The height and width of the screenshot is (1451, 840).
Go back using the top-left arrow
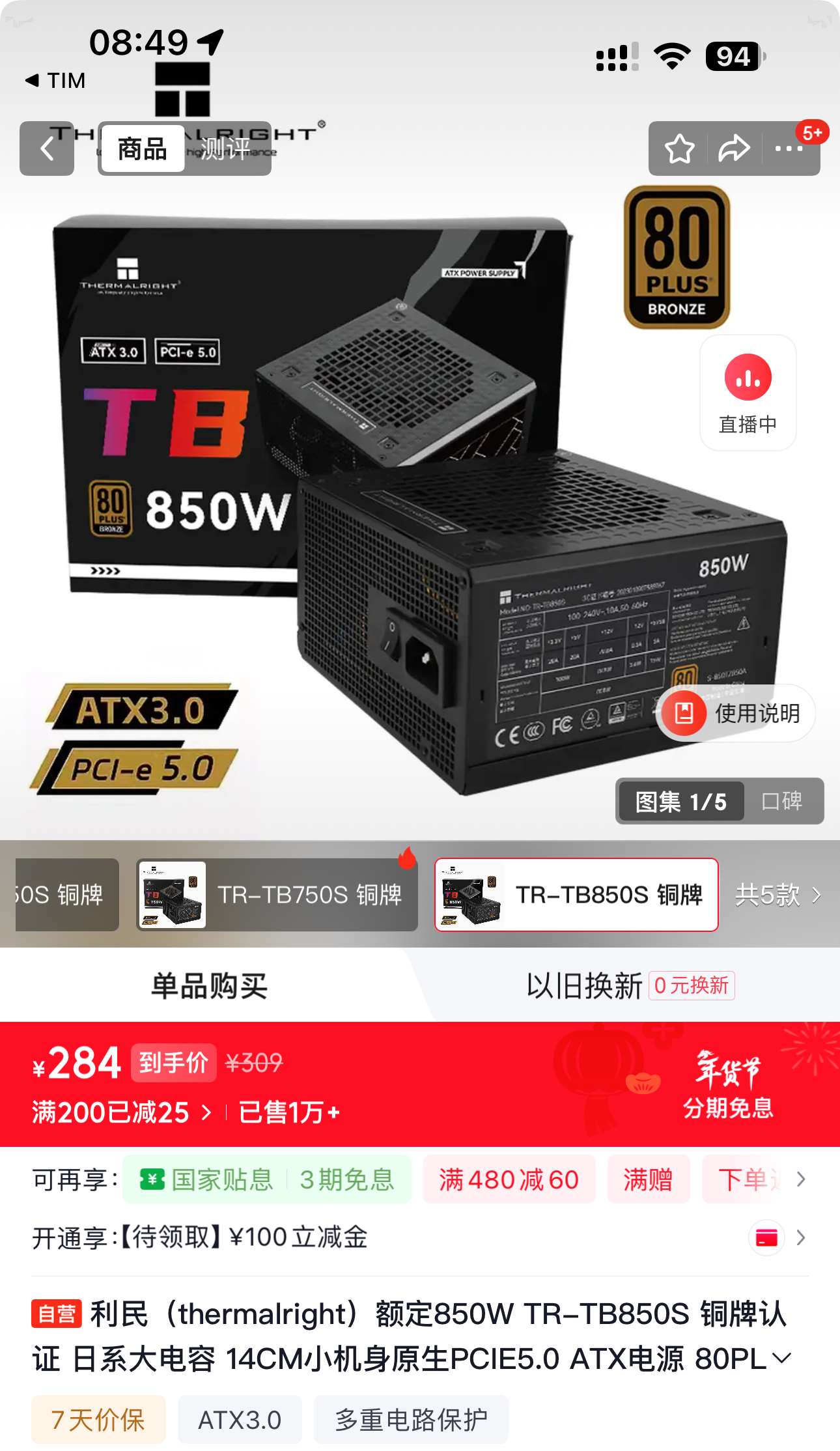coord(46,148)
